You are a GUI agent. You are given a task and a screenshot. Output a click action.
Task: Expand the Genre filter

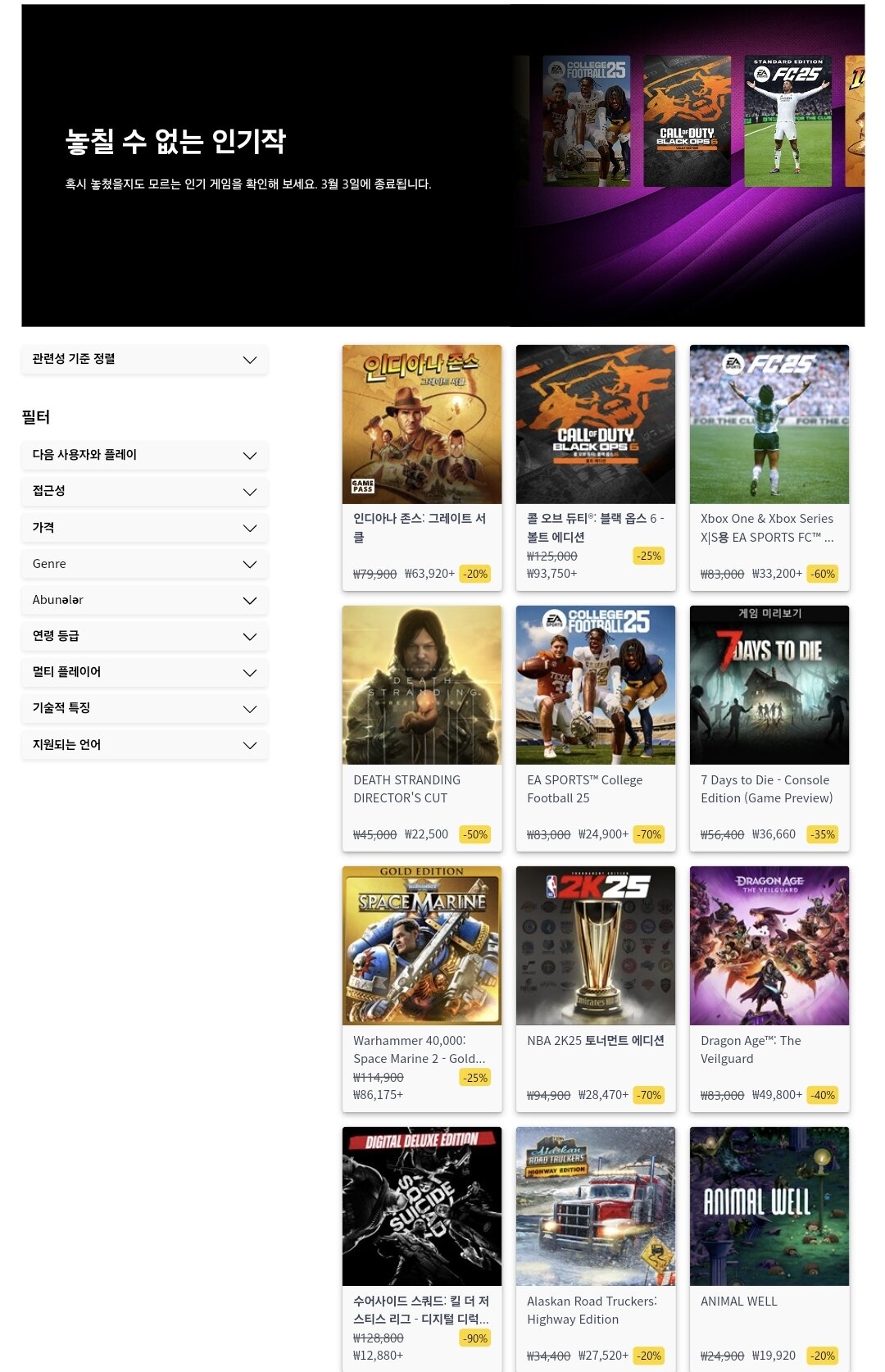point(144,564)
